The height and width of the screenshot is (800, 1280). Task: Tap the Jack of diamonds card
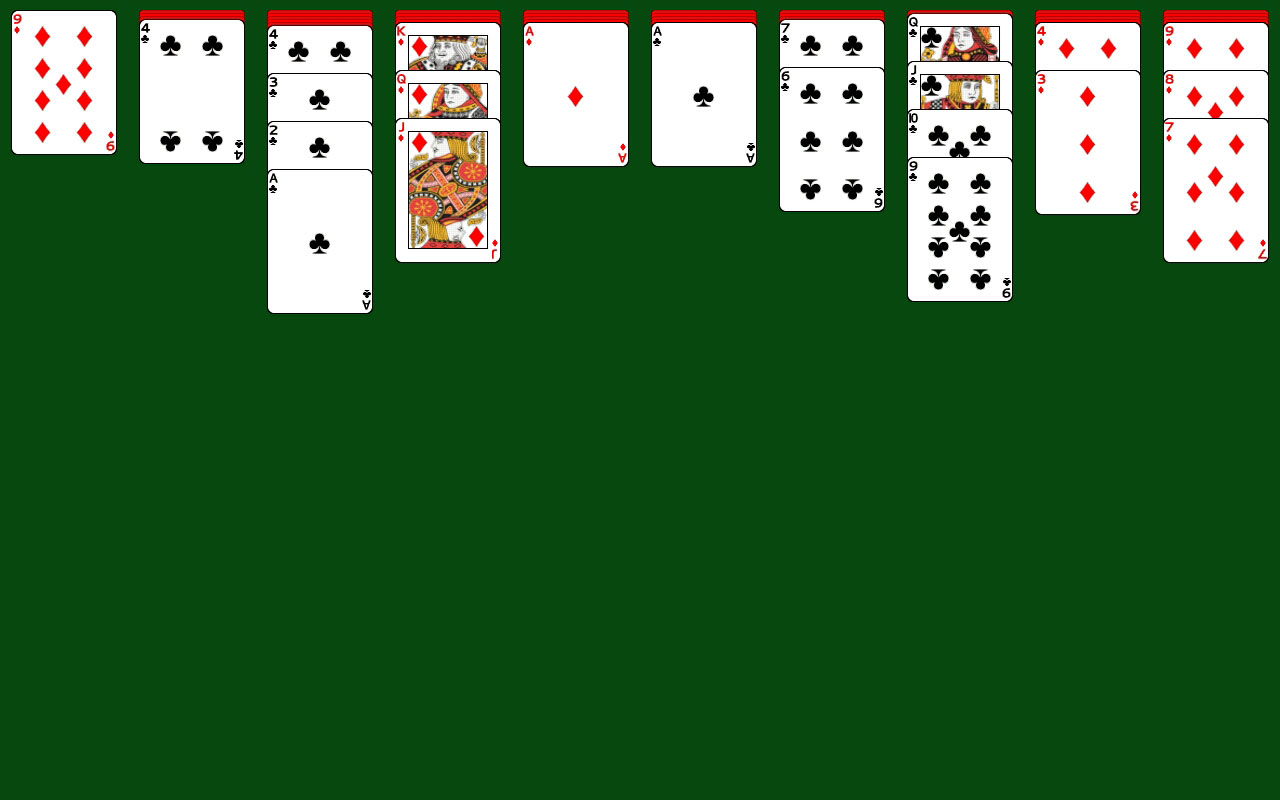click(448, 190)
